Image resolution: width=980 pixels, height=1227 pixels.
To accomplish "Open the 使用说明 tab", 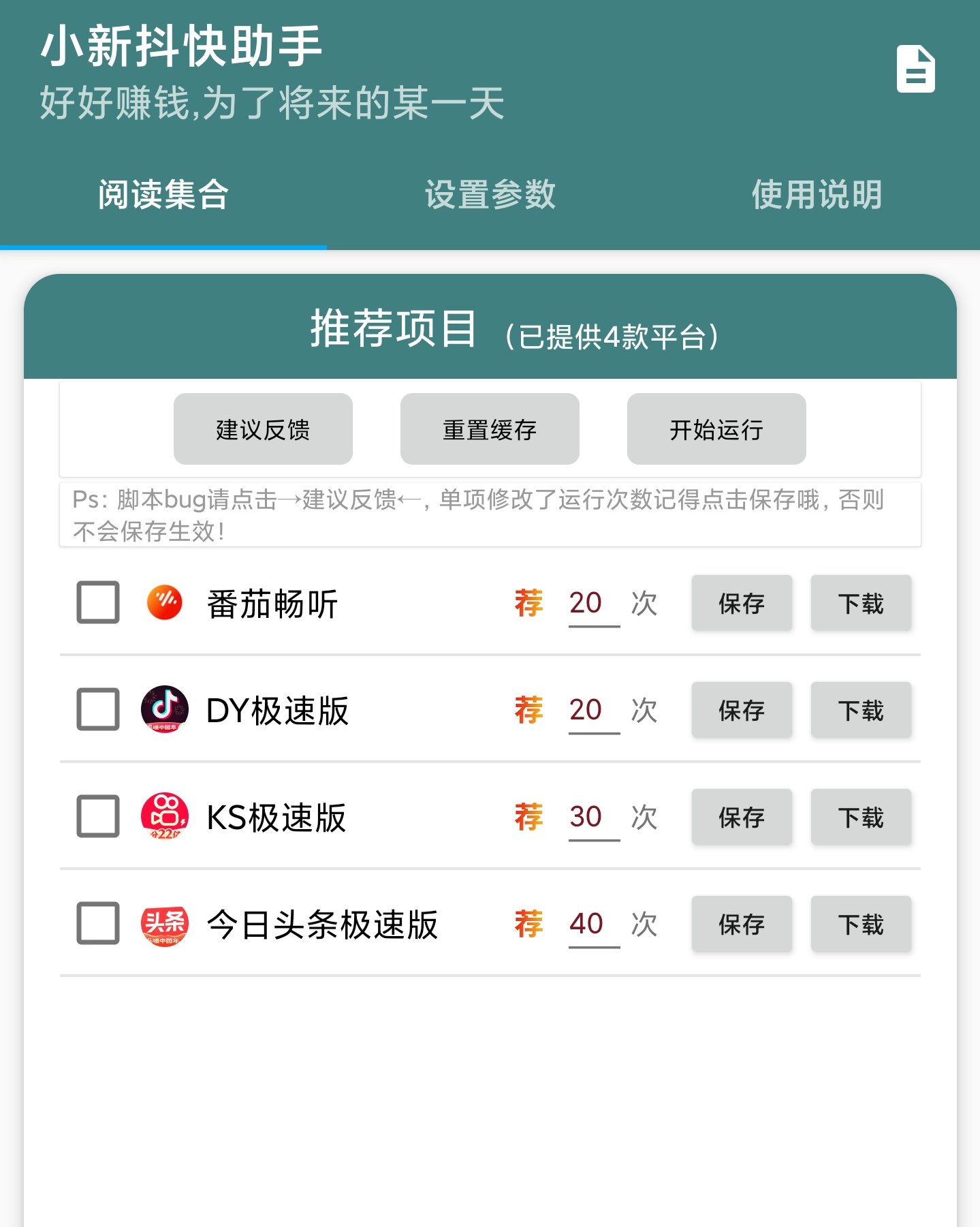I will point(817,196).
